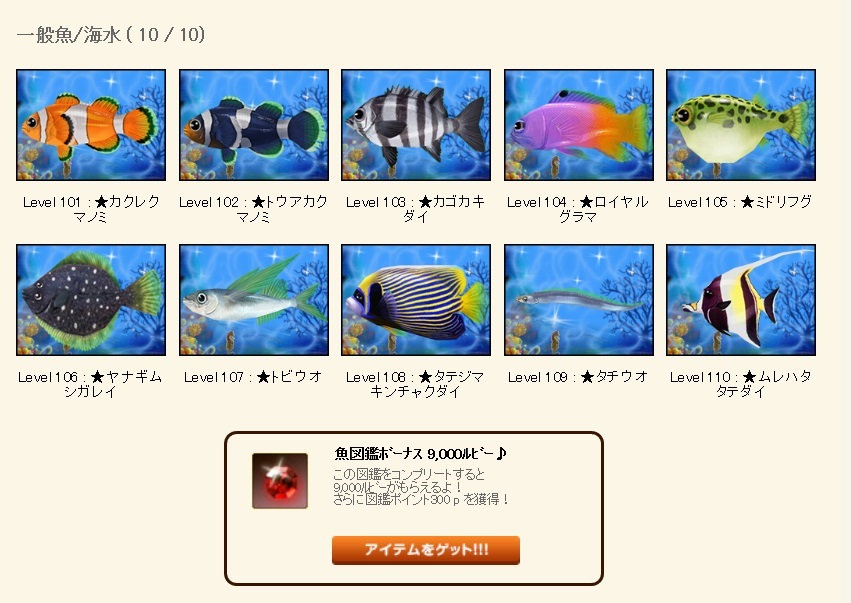
Task: Open the Level 105 ミドリフグ fish tile
Action: click(741, 125)
